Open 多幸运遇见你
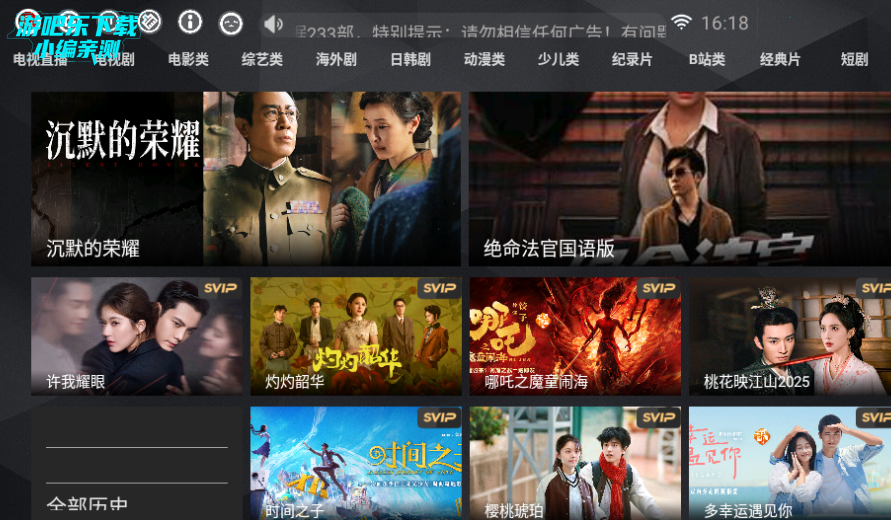Viewport: 891px width, 520px height. click(x=790, y=462)
